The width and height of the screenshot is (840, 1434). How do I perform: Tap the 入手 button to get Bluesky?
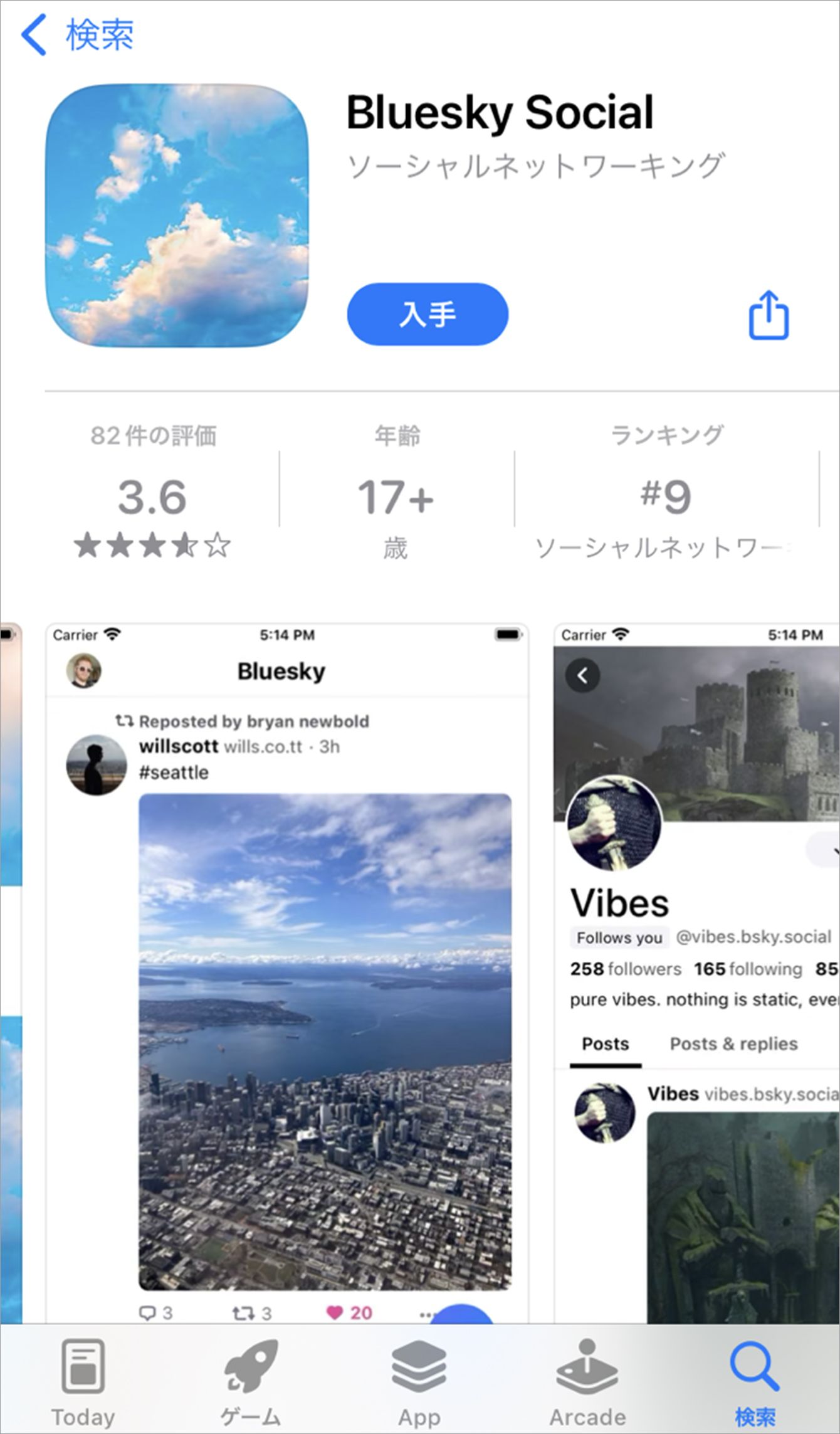coord(428,314)
